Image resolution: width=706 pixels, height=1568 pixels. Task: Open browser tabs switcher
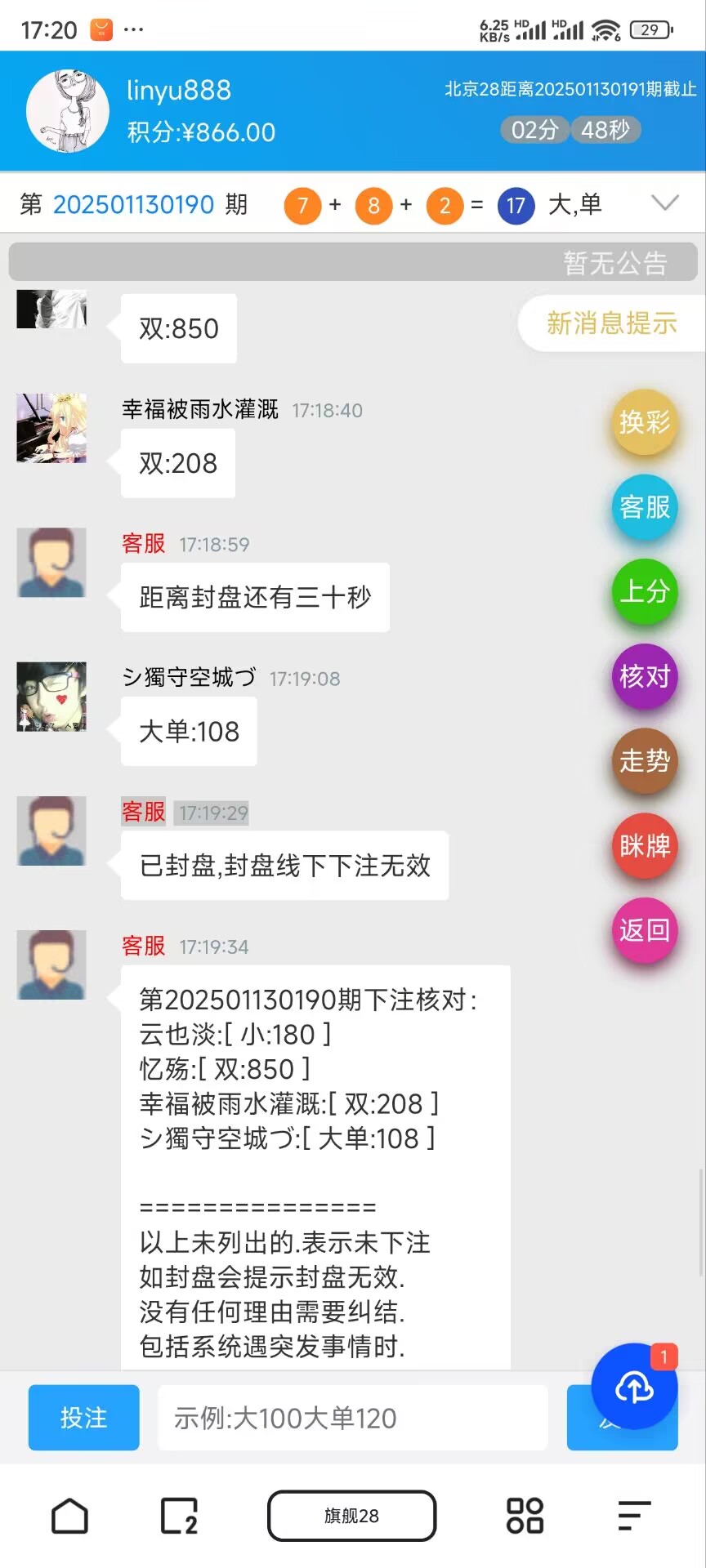click(x=179, y=1516)
